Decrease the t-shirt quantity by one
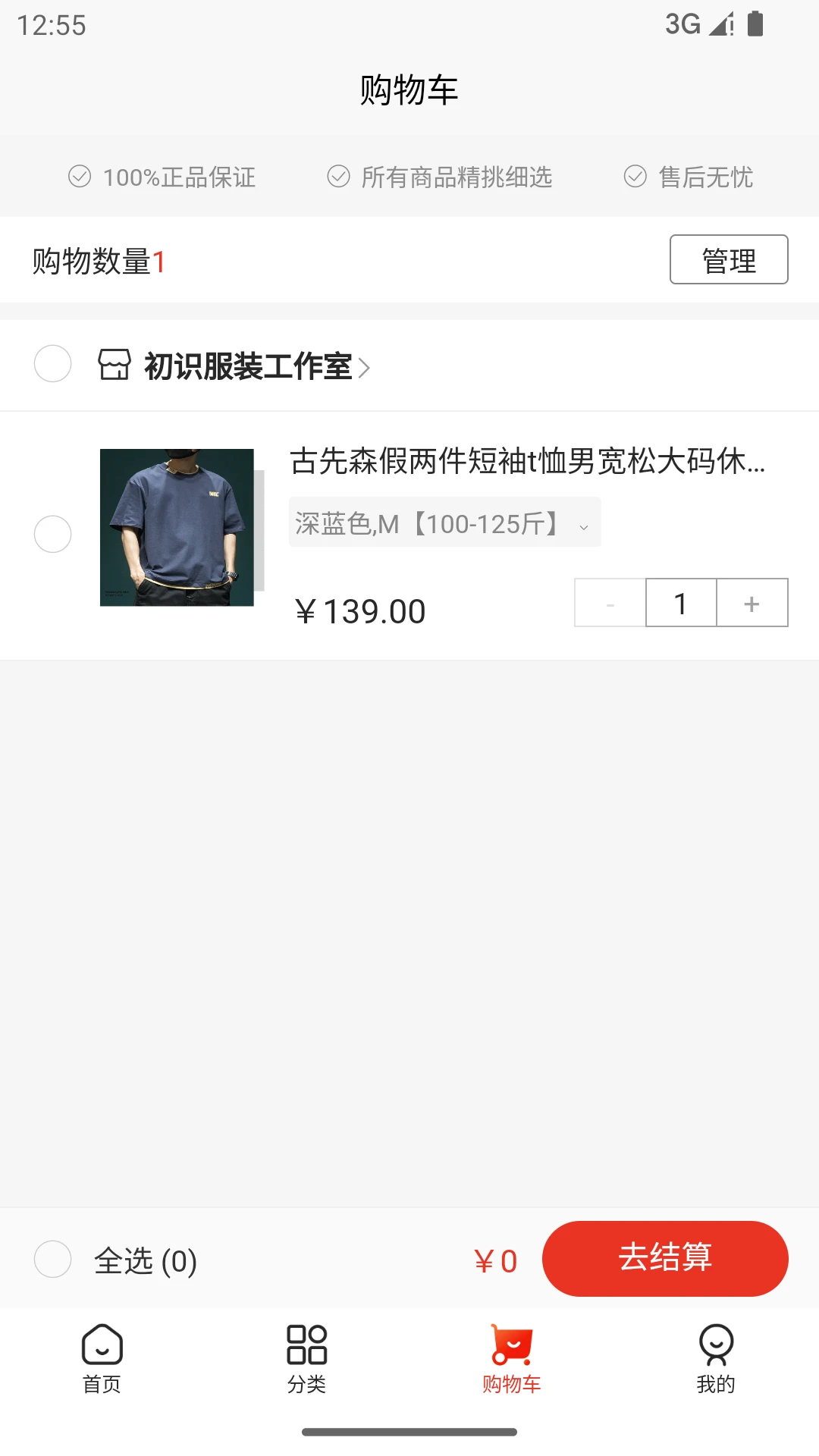The height and width of the screenshot is (1456, 819). [610, 604]
